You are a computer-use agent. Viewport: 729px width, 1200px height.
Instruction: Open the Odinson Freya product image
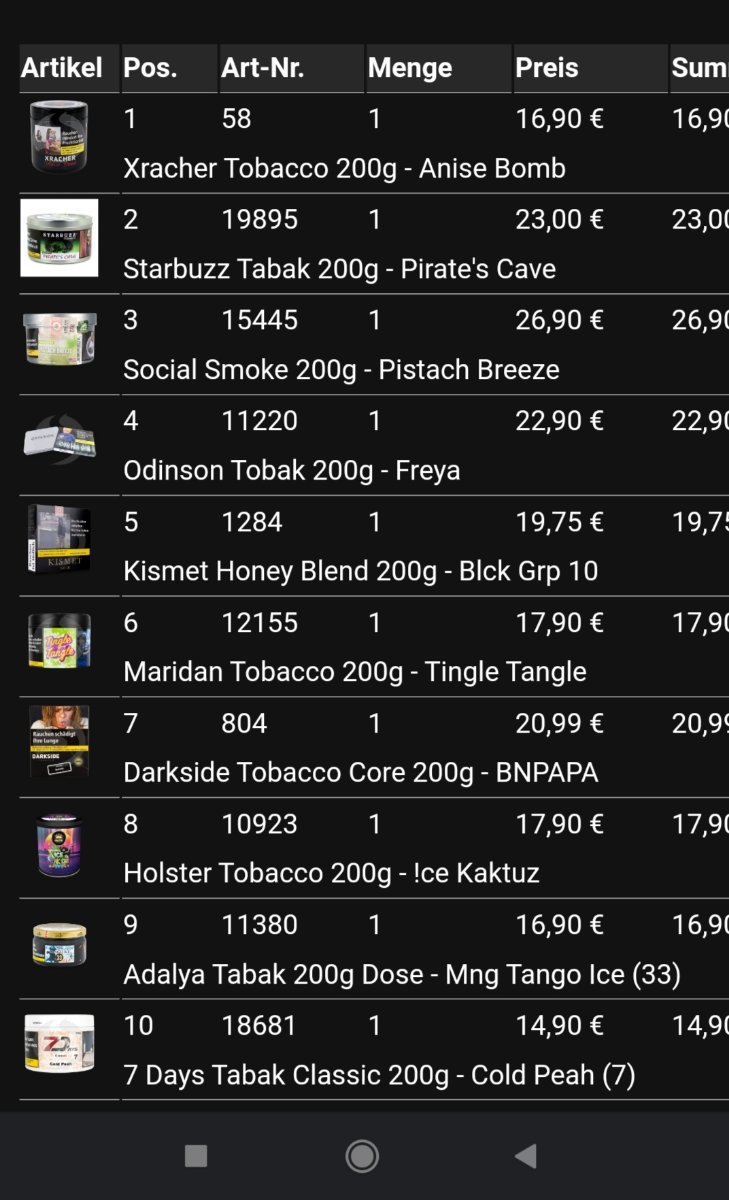[x=59, y=439]
